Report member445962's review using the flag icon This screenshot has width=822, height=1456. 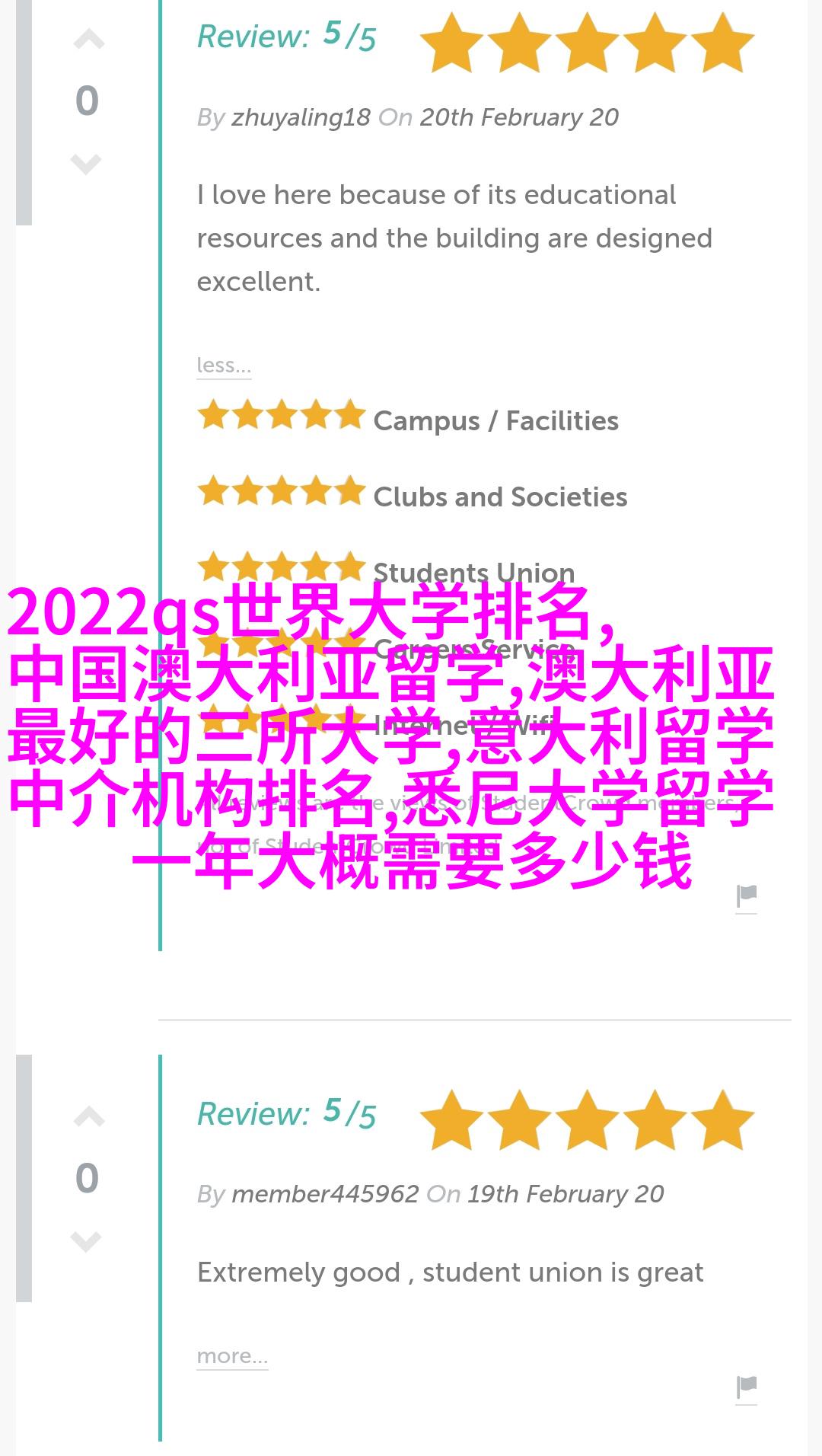point(746,1388)
